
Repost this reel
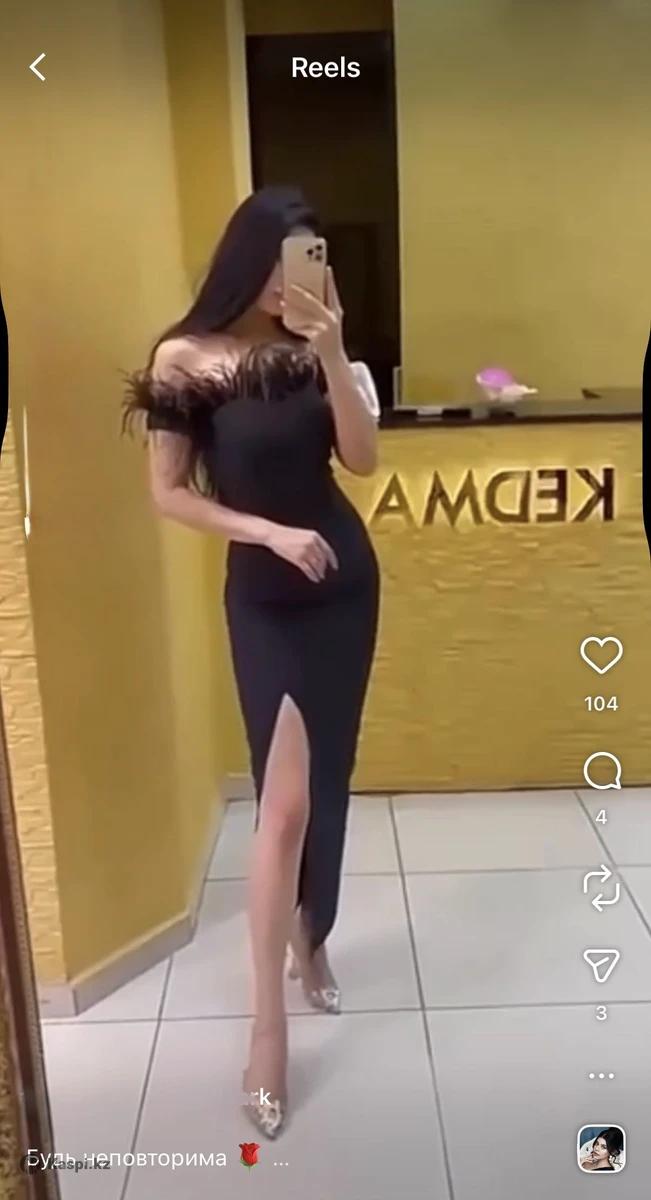(x=601, y=888)
